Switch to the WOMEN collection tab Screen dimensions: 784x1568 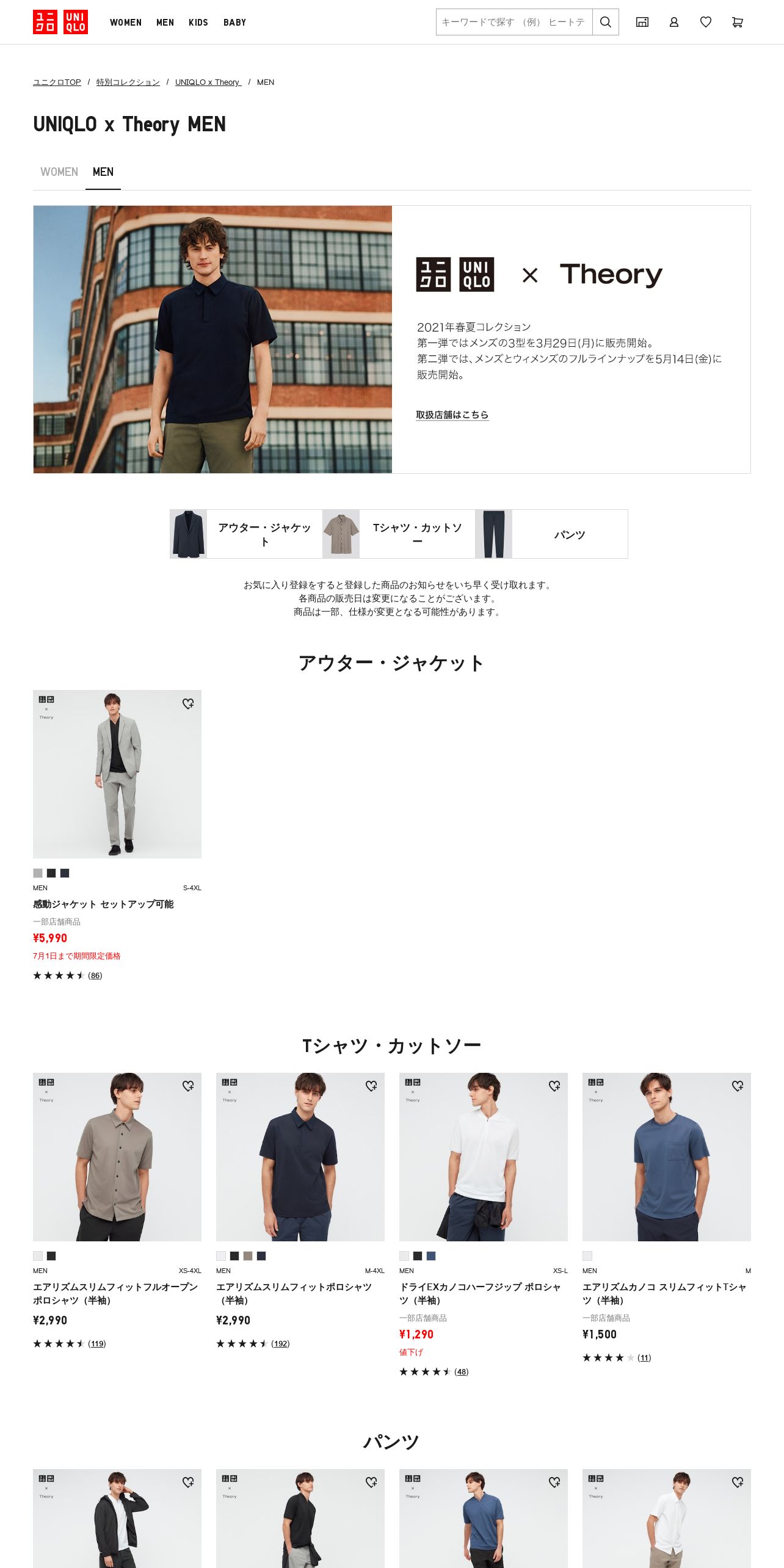59,172
